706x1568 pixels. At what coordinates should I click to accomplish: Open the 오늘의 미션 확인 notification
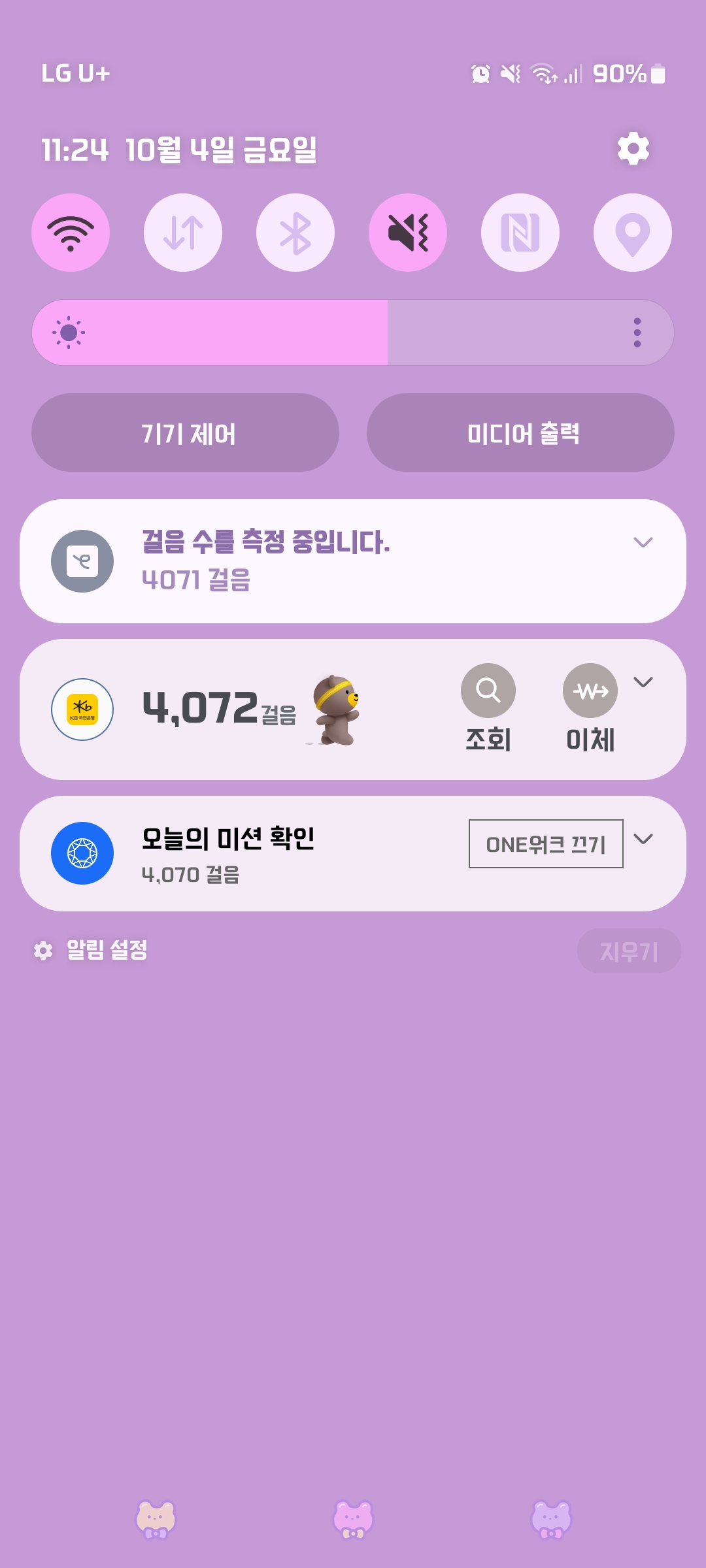261,853
